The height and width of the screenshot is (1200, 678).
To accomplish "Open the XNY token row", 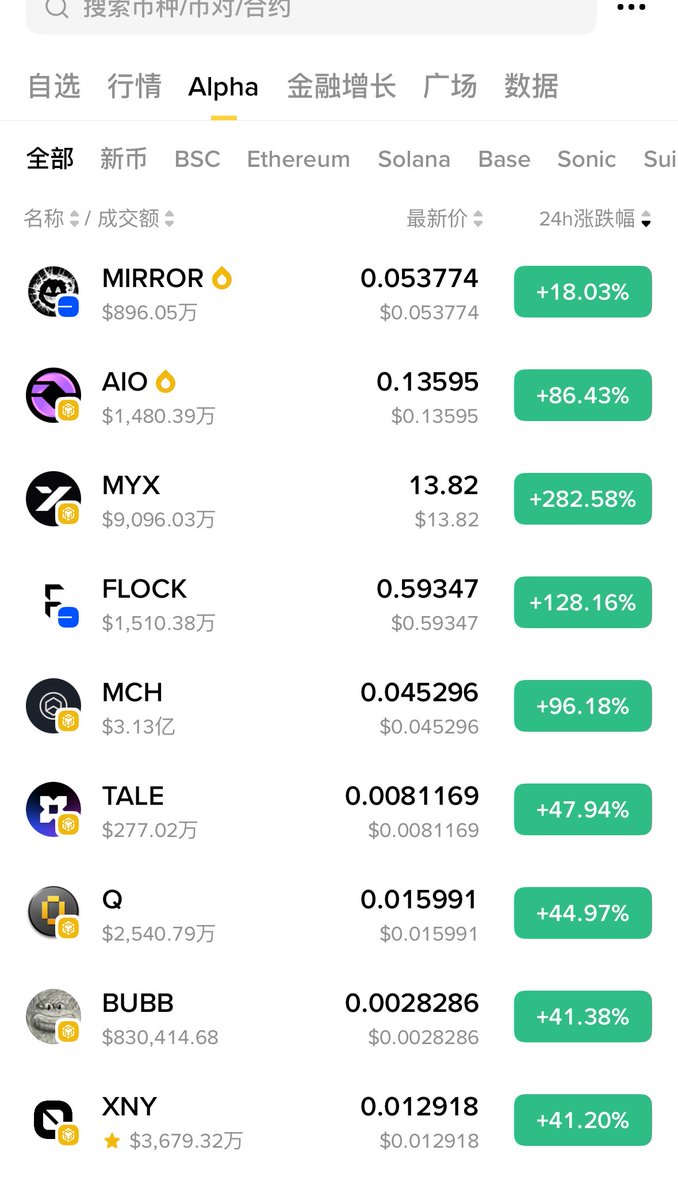I will click(x=339, y=1122).
